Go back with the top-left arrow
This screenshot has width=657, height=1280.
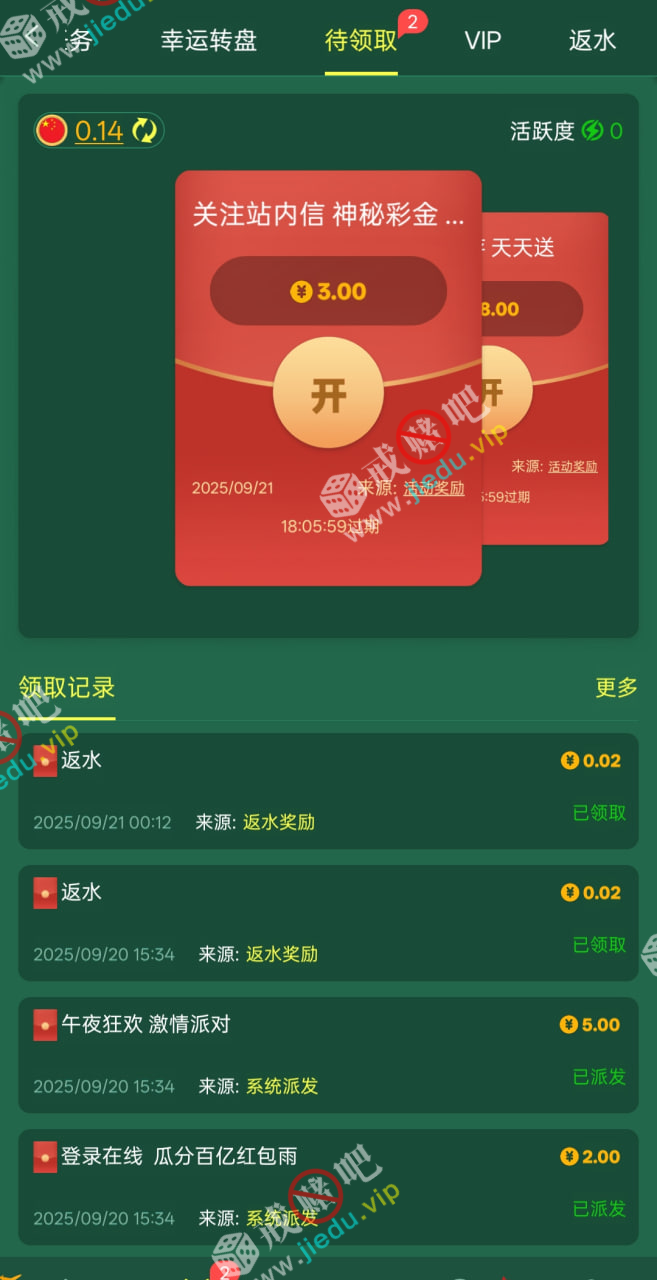point(32,38)
